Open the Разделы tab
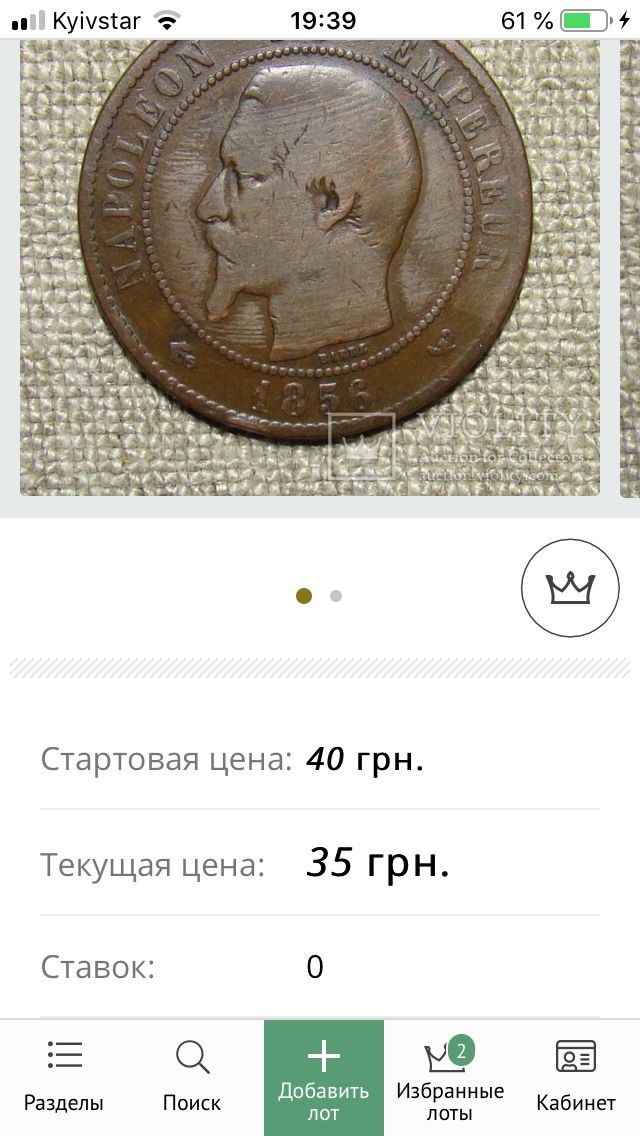640x1136 pixels. coord(64,1077)
